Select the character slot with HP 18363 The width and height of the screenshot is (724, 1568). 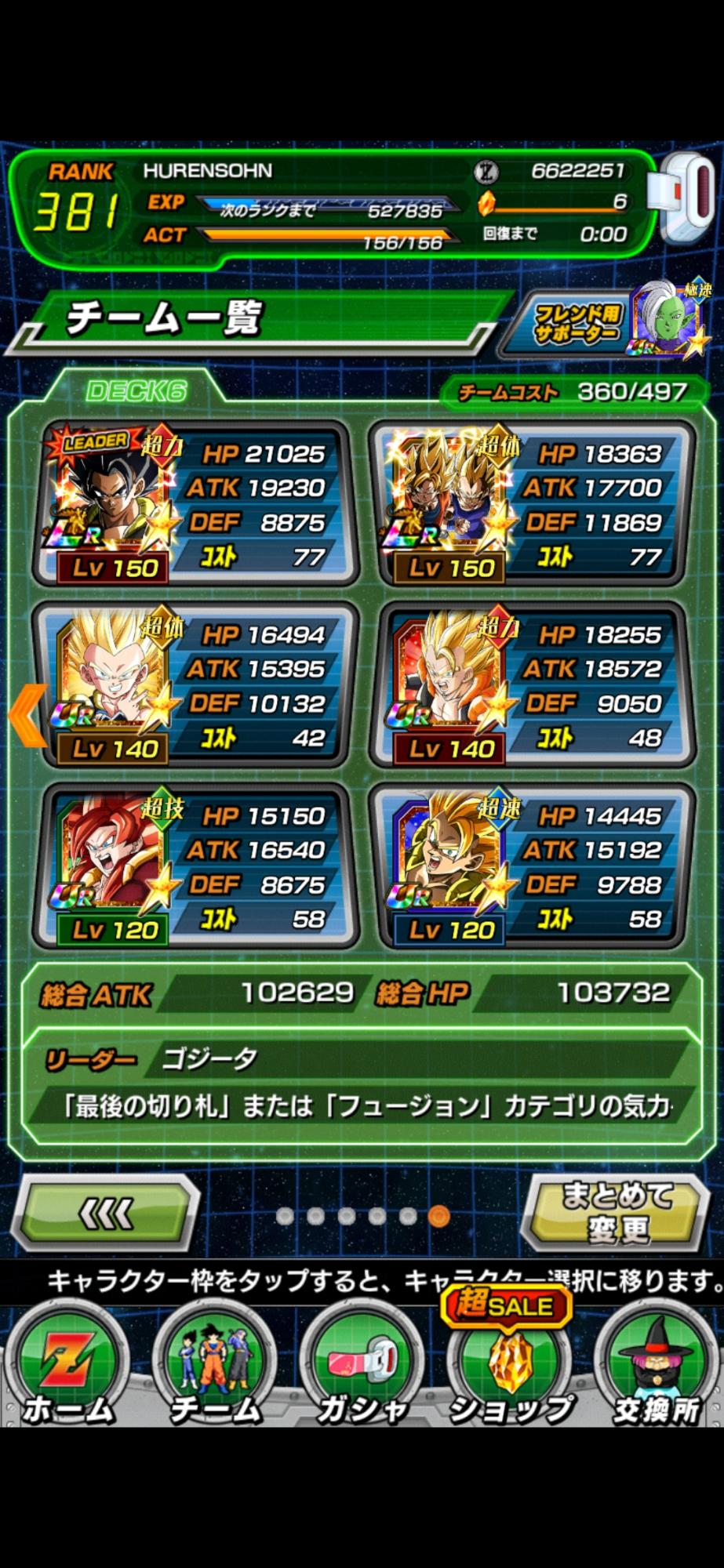click(x=532, y=504)
